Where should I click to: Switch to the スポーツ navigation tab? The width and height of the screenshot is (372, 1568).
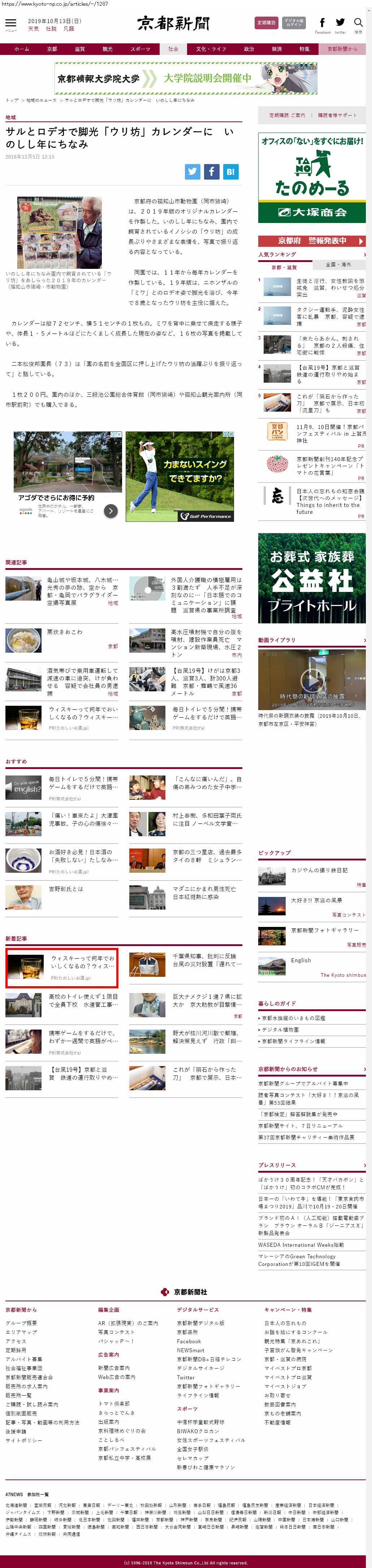tap(140, 49)
